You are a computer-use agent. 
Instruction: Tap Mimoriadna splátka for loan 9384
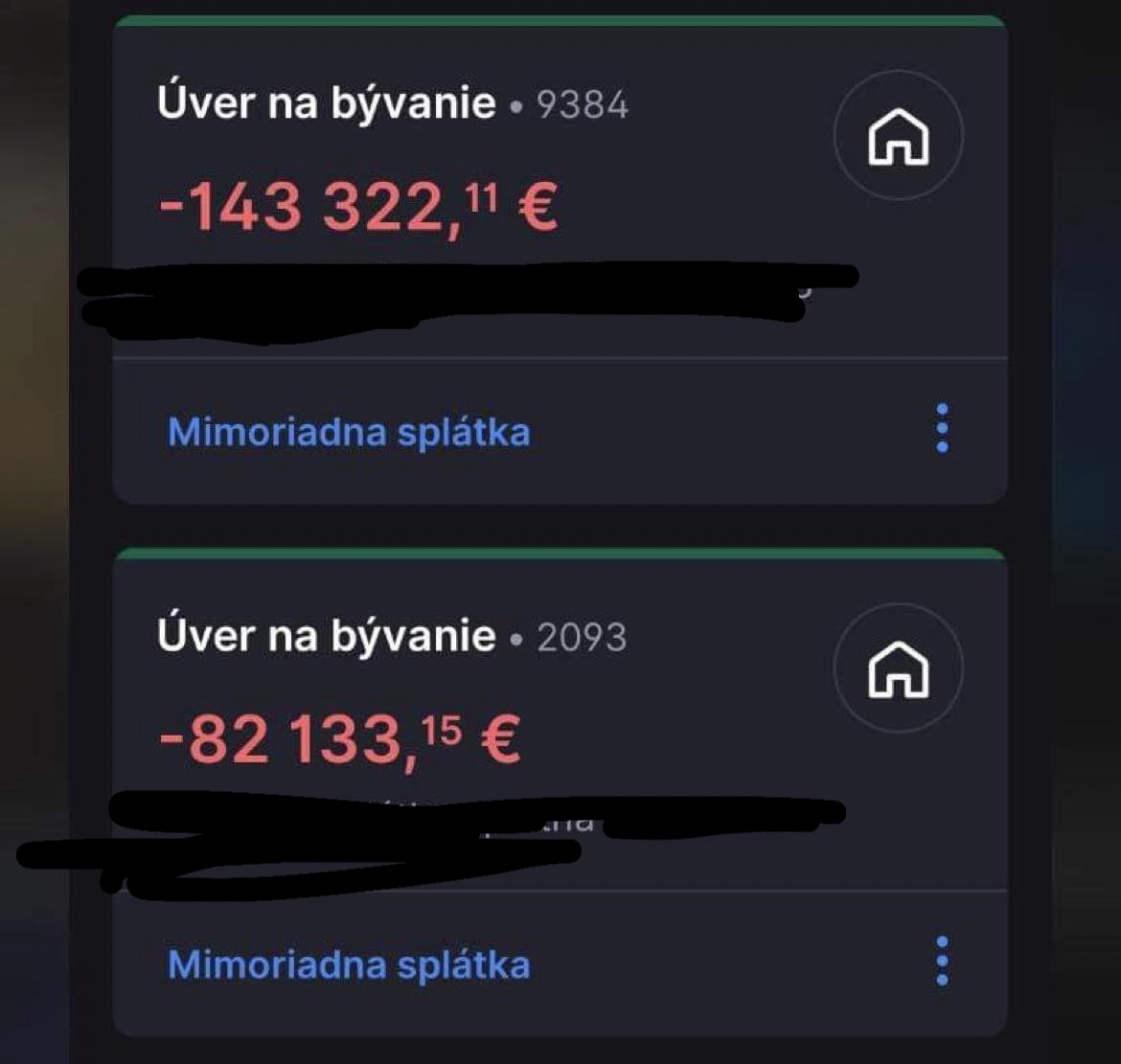point(349,432)
